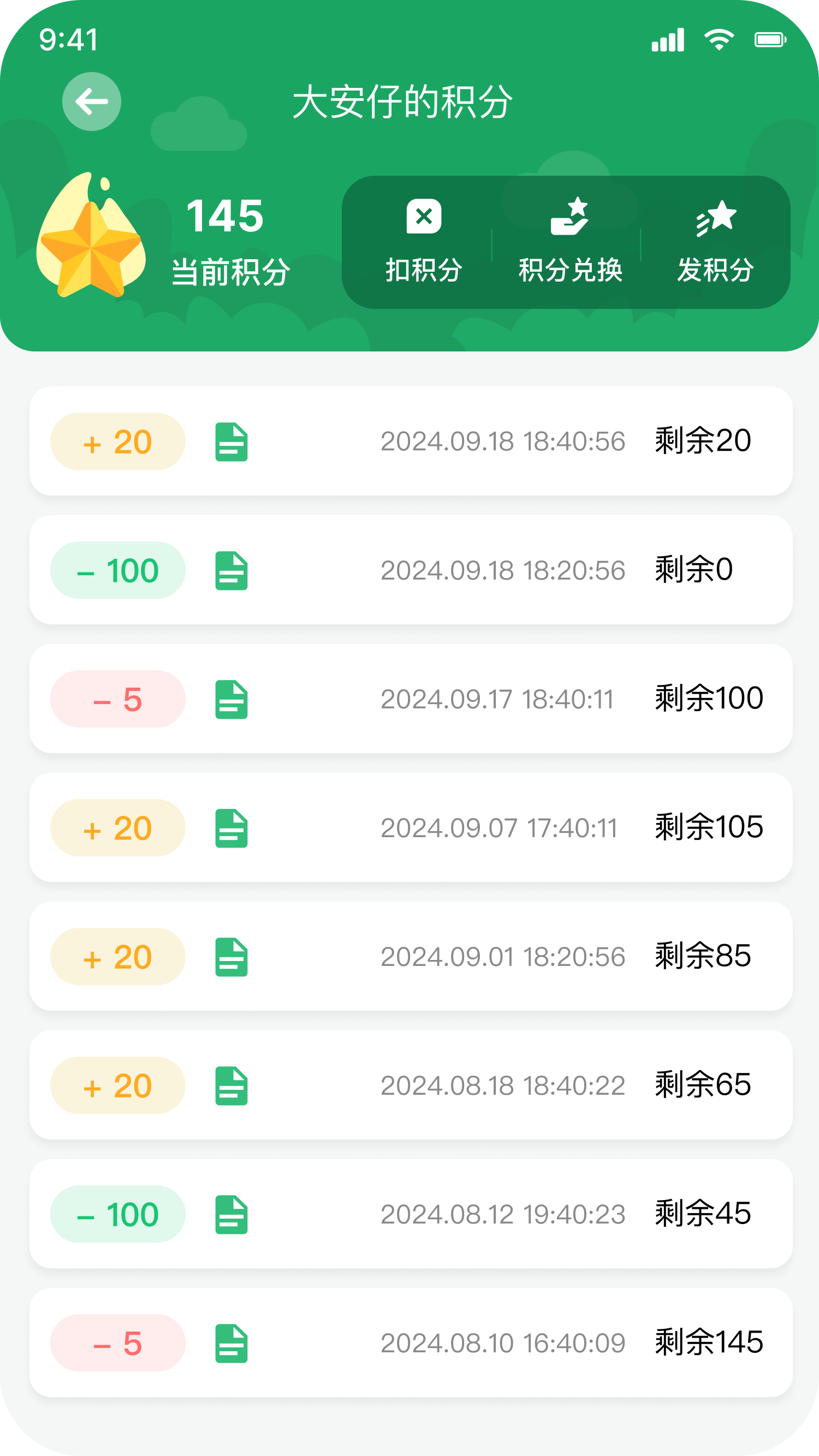View note icon for 2024.09.18 18:20:56 record
The width and height of the screenshot is (819, 1456).
coord(232,570)
